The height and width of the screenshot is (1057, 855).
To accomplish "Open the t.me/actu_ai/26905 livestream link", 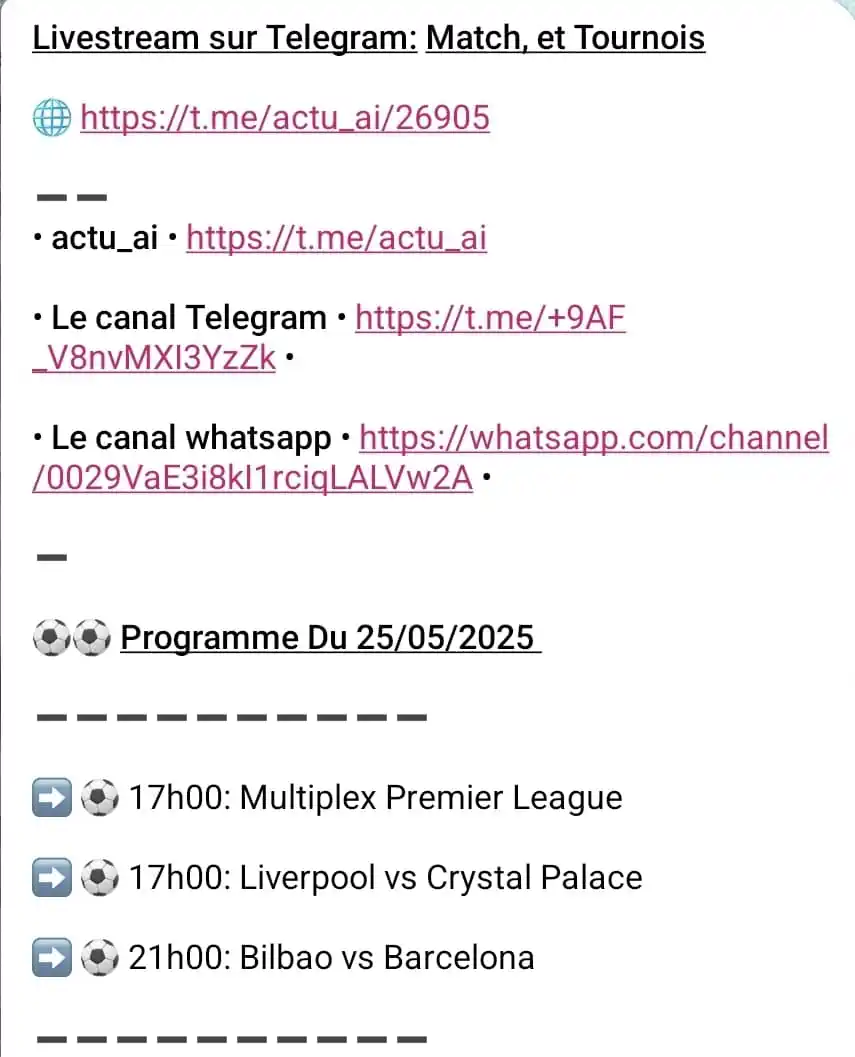I will (285, 119).
